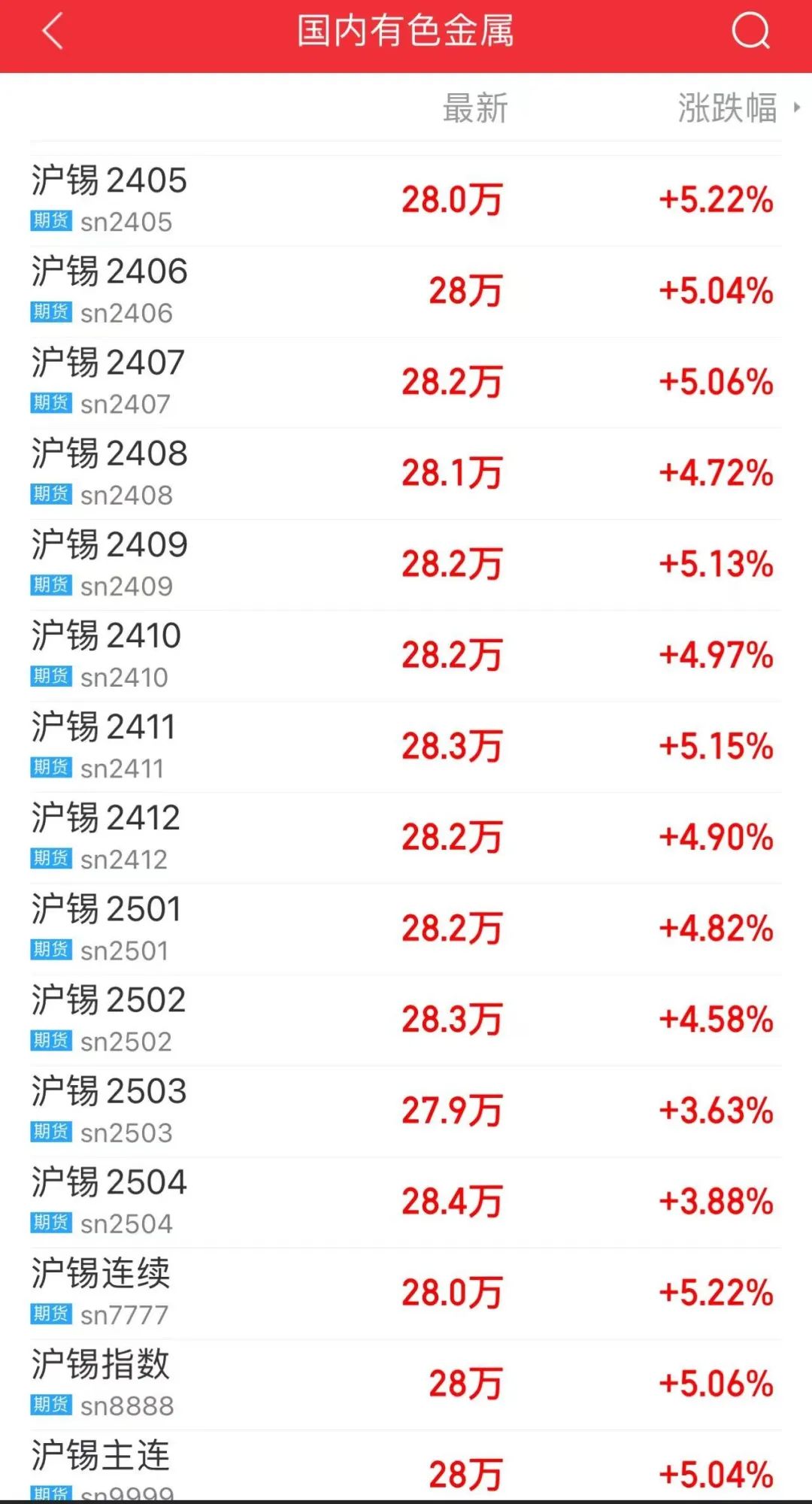812x1504 pixels.
Task: Expand the 涨跌幅 sort arrow
Action: 795,108
